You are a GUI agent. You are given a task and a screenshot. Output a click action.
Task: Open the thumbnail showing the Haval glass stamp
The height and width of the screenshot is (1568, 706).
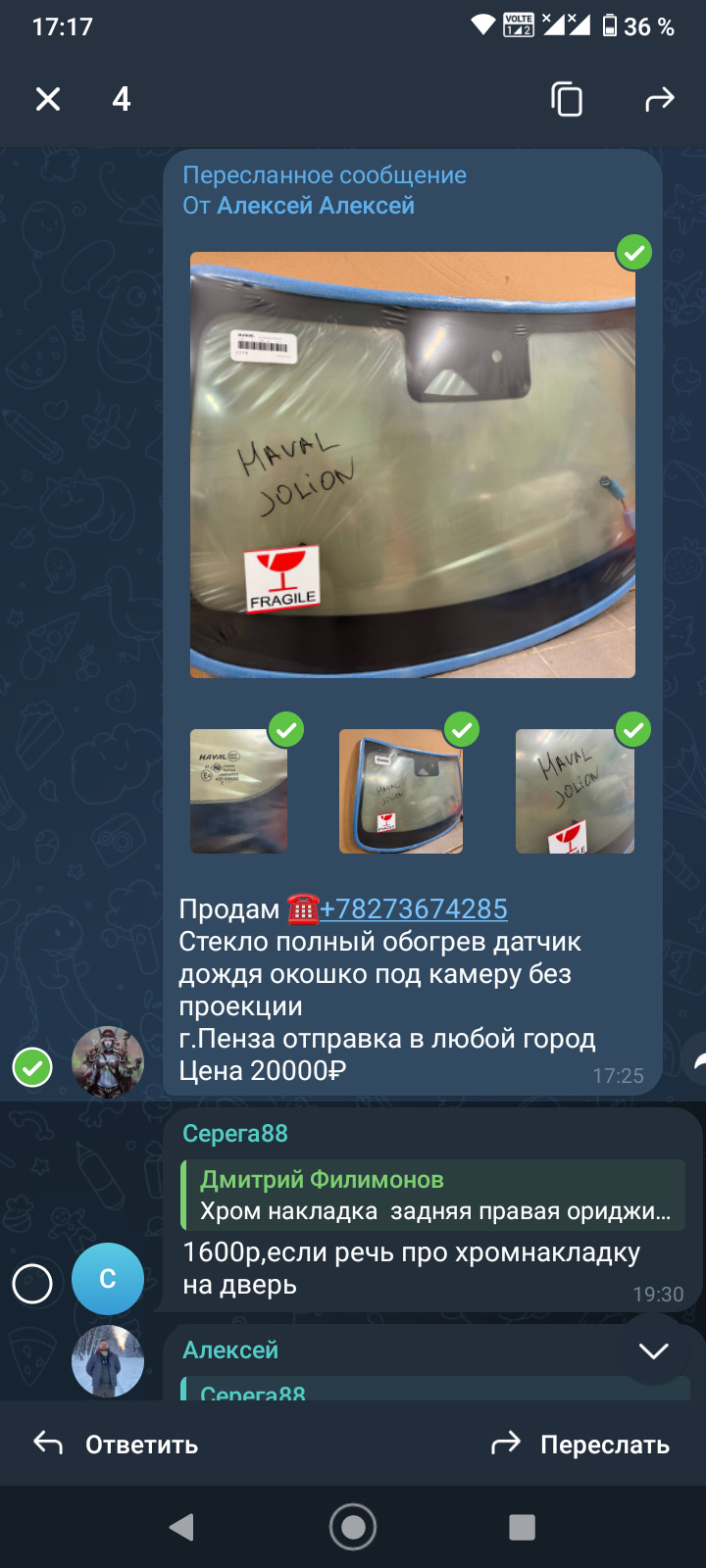point(238,792)
